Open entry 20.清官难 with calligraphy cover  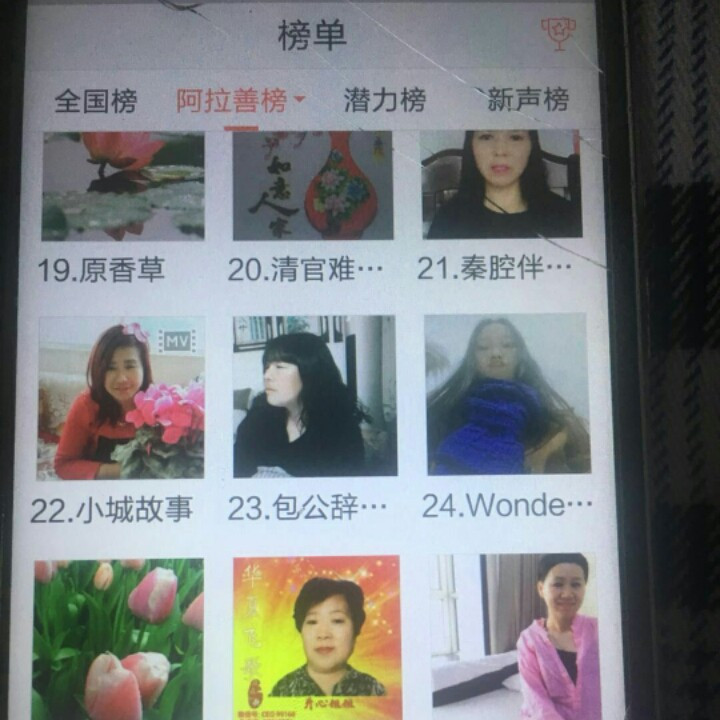(x=312, y=186)
